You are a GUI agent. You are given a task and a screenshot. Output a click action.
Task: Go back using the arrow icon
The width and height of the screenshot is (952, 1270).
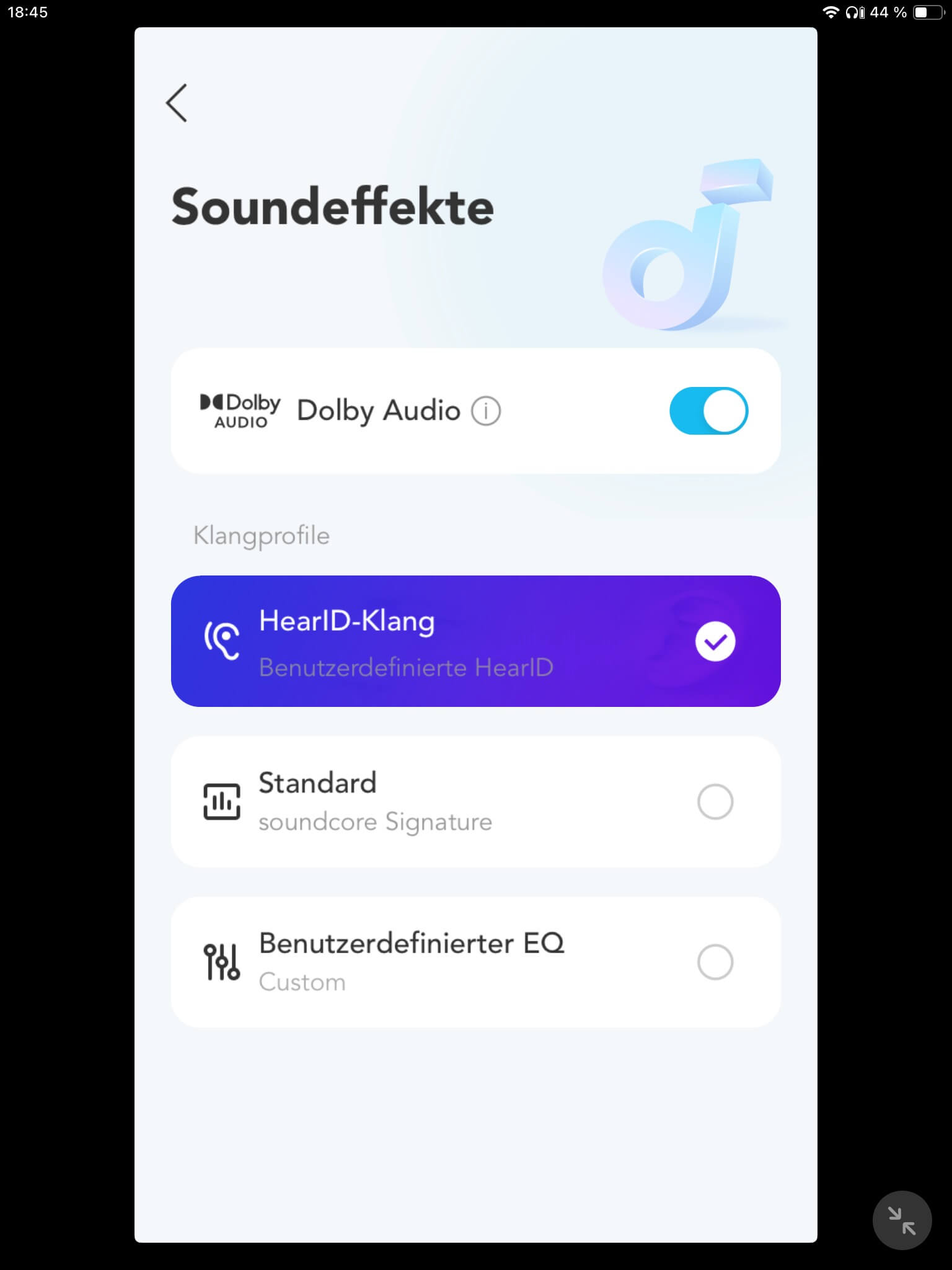click(177, 103)
